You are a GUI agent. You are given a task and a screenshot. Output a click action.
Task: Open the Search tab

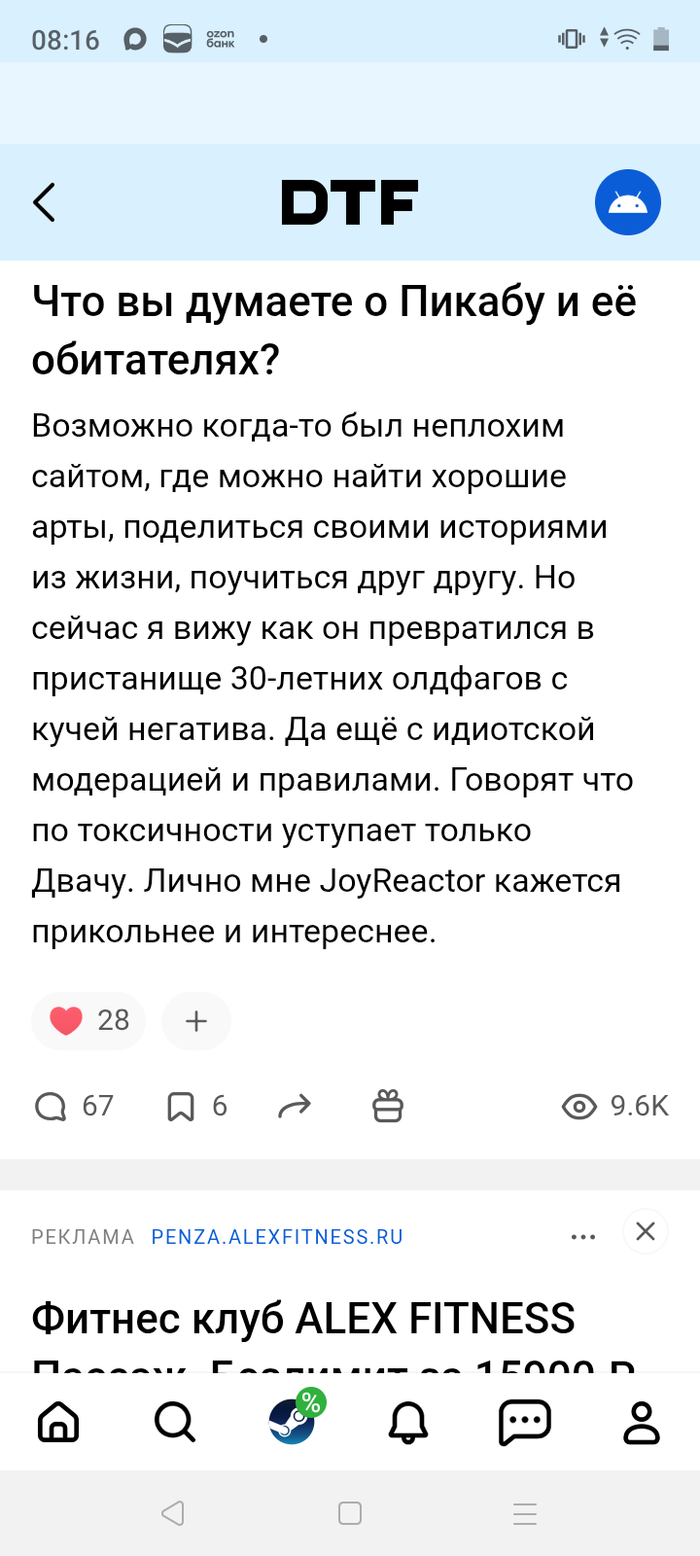[x=175, y=1422]
